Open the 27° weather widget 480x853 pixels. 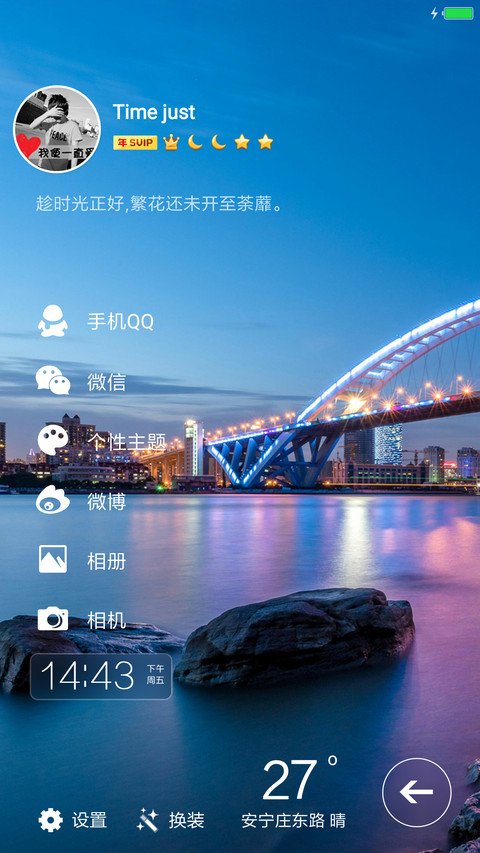[294, 792]
